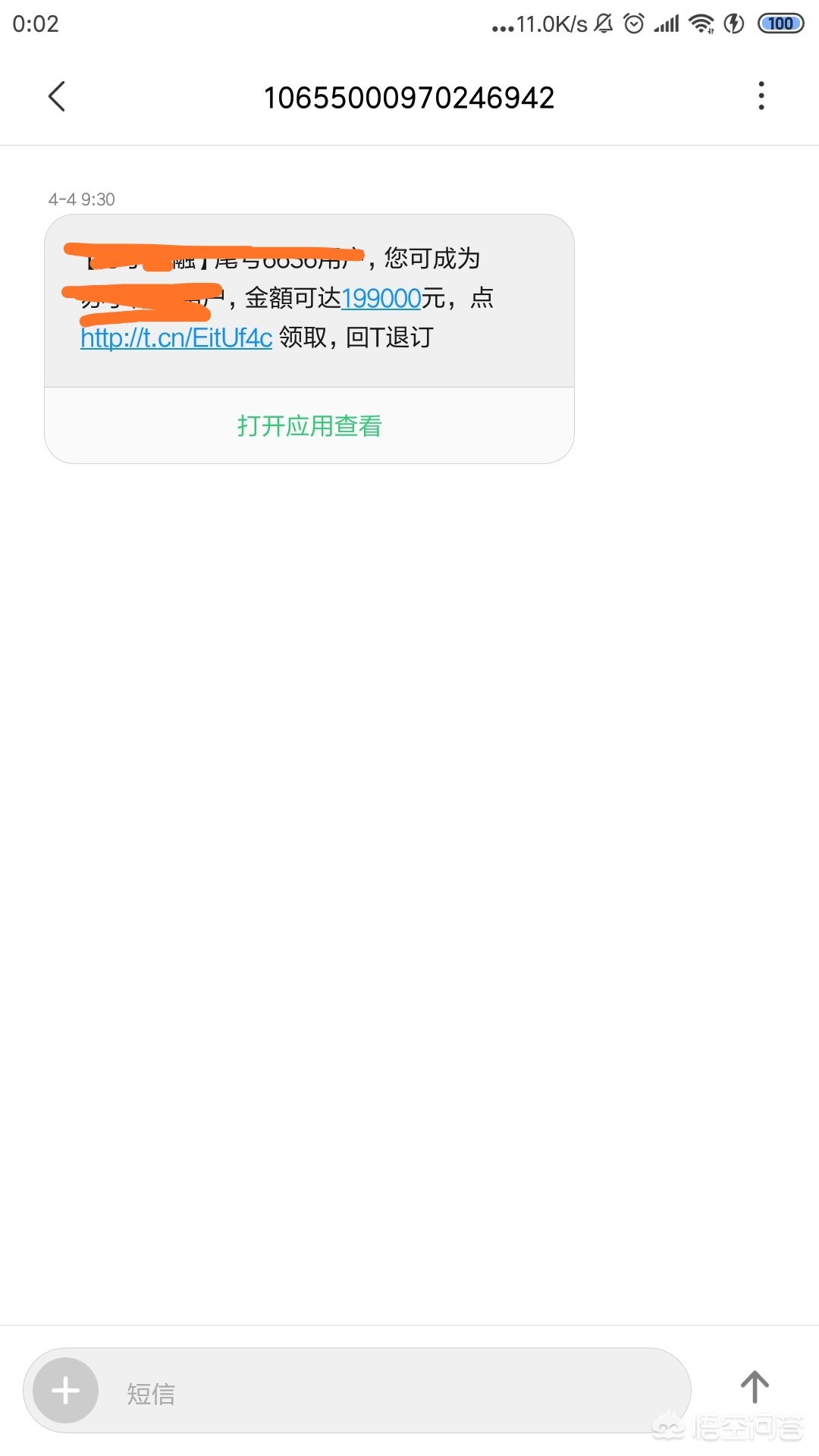Image resolution: width=819 pixels, height=1456 pixels.
Task: Send the message with the up arrow
Action: coord(755,1387)
